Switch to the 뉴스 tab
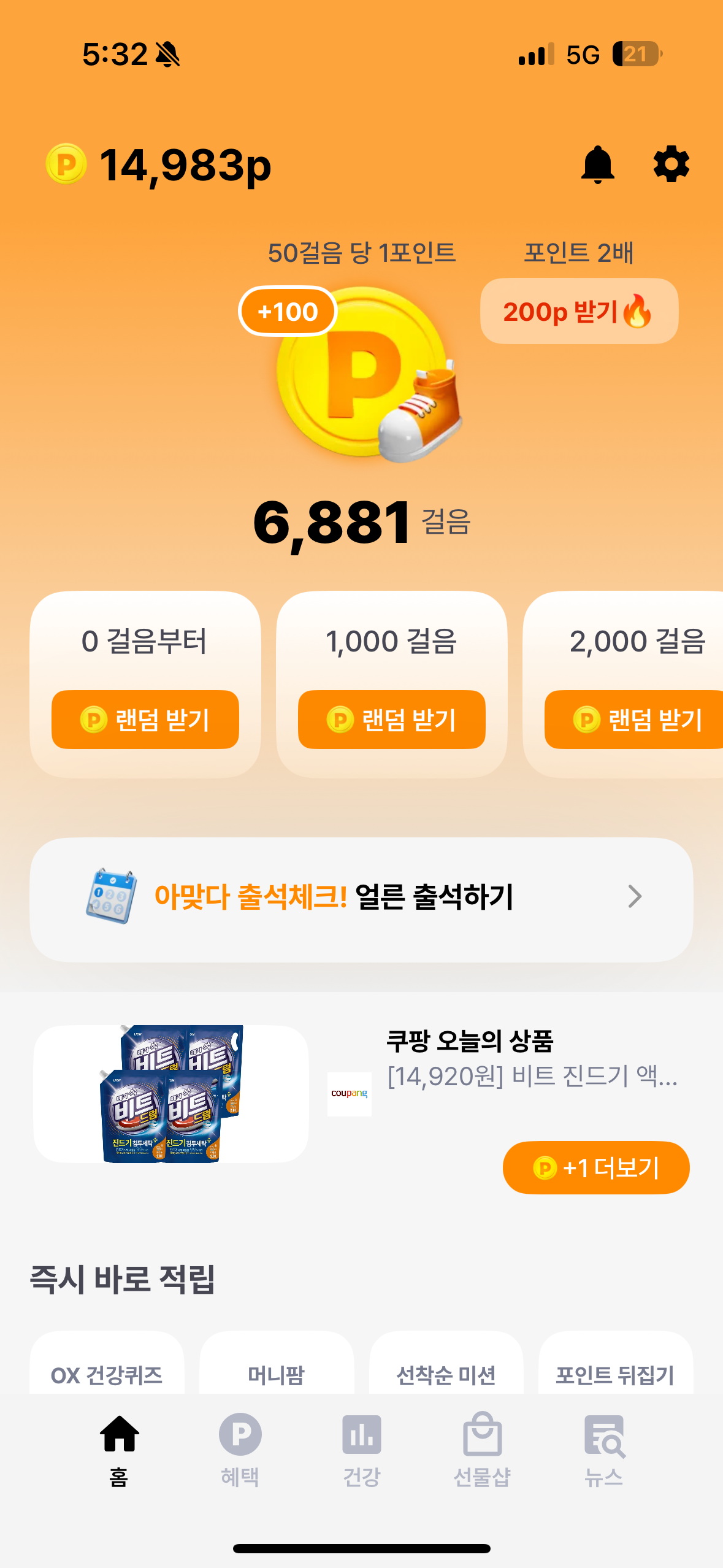723x1568 pixels. (604, 1450)
